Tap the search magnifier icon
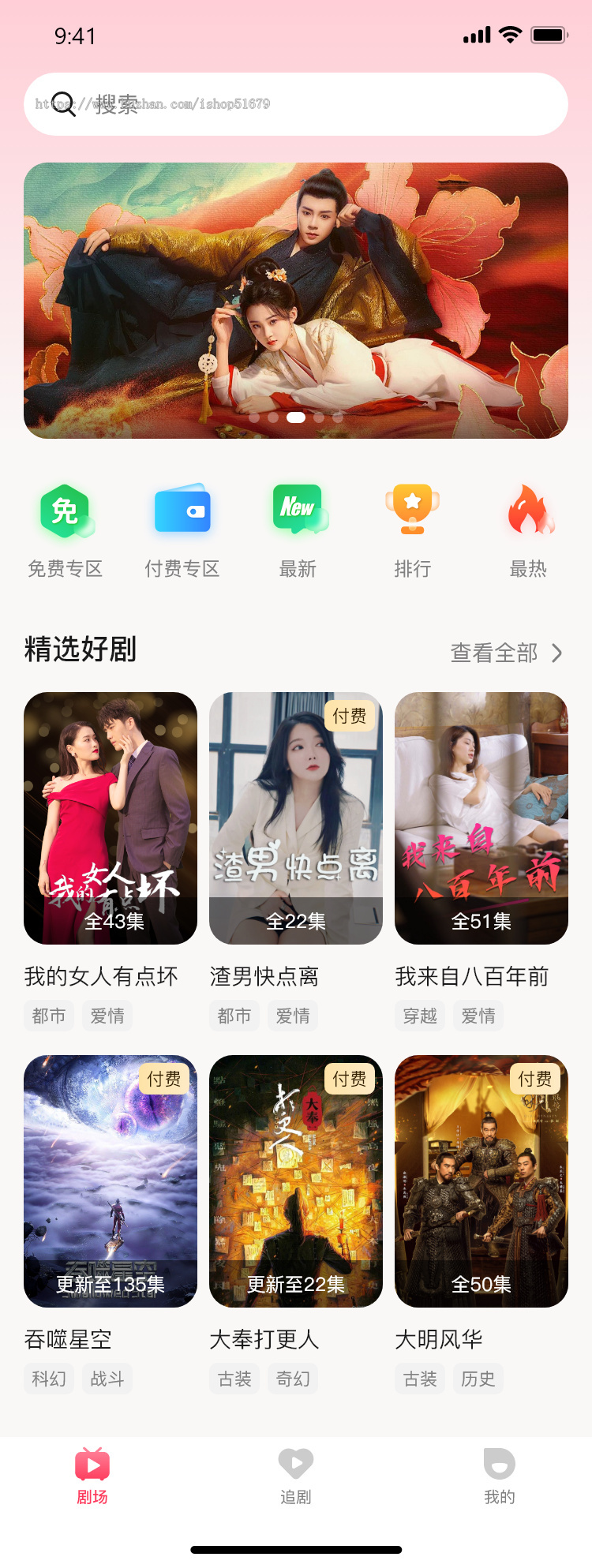This screenshot has height=1568, width=592. (x=62, y=103)
